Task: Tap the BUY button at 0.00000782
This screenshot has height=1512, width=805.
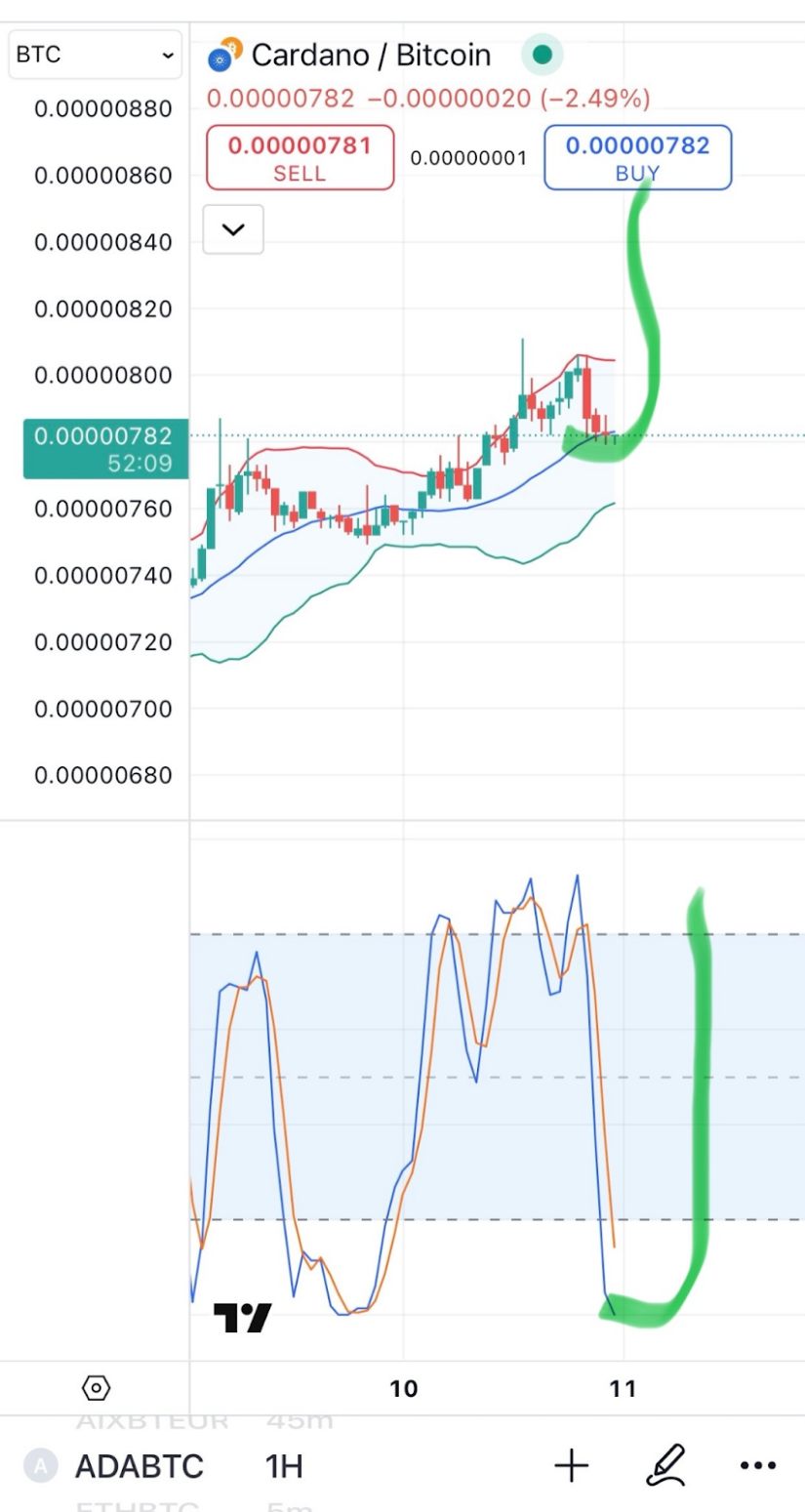Action: click(x=637, y=157)
